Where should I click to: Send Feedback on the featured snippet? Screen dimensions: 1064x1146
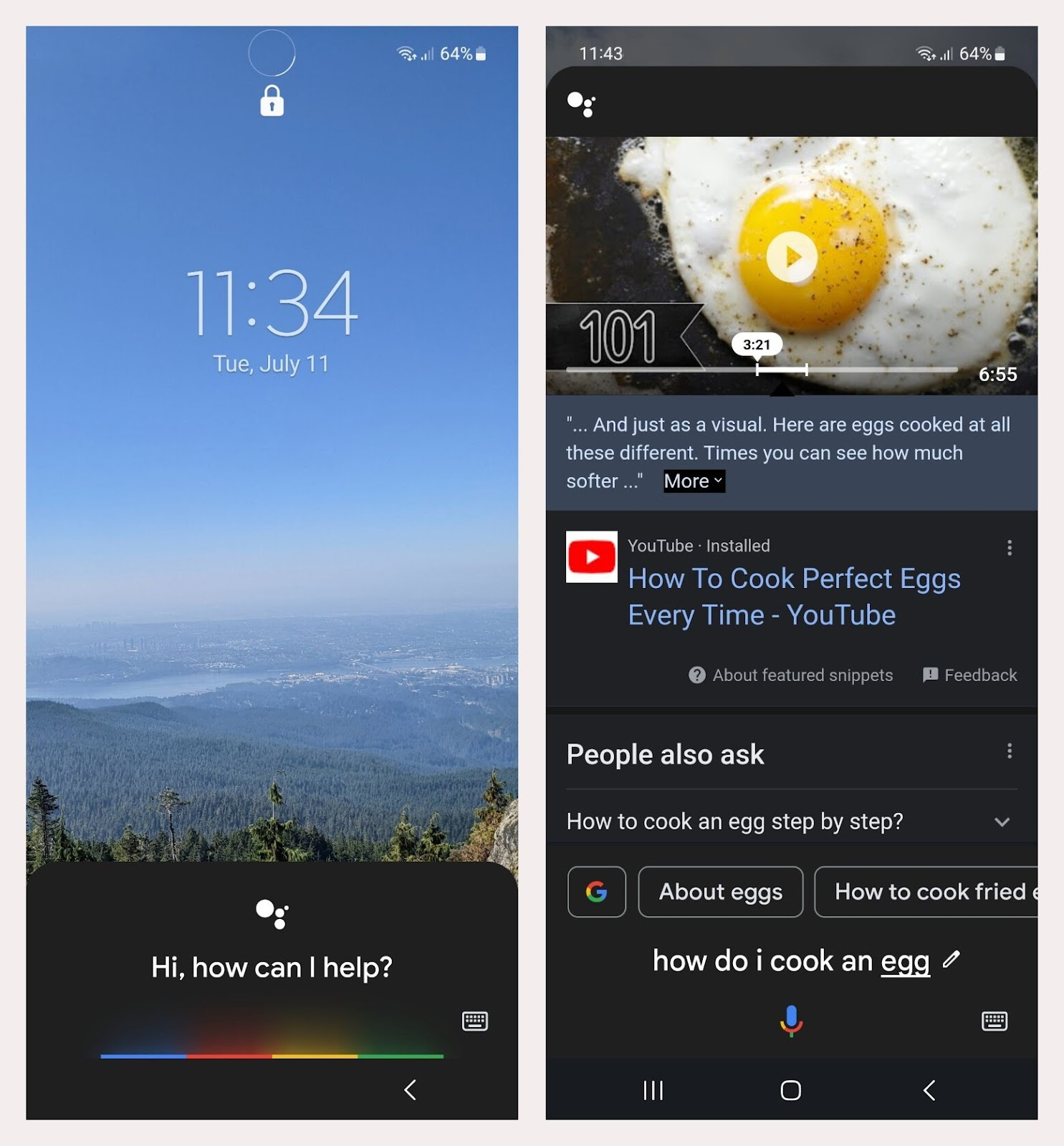[x=969, y=674]
